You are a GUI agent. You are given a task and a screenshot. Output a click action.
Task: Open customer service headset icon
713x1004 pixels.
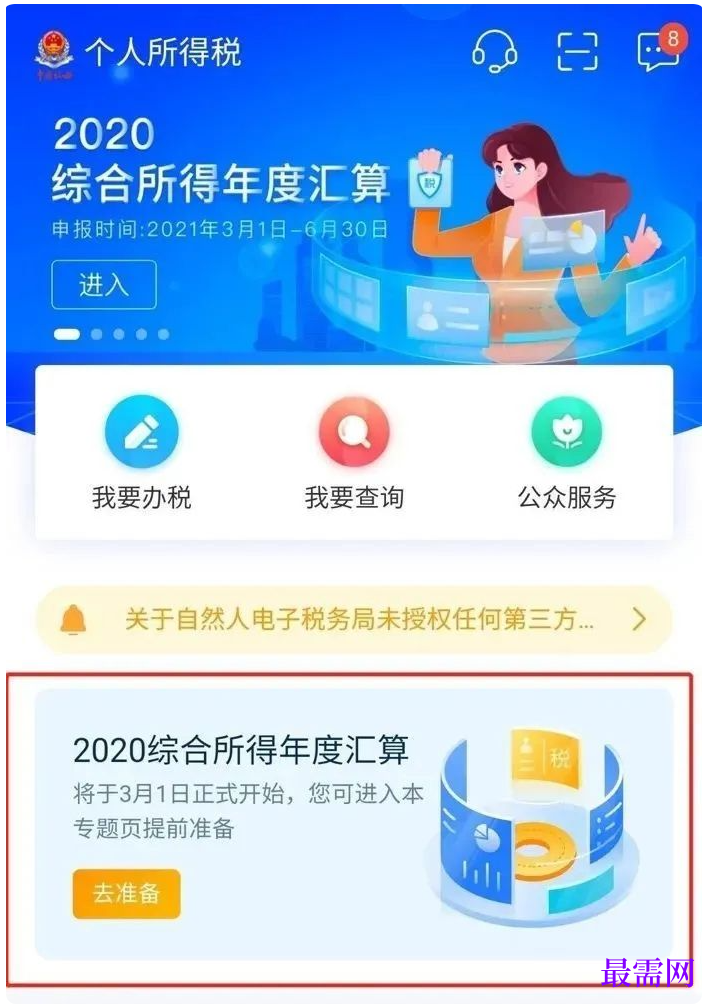(x=494, y=50)
